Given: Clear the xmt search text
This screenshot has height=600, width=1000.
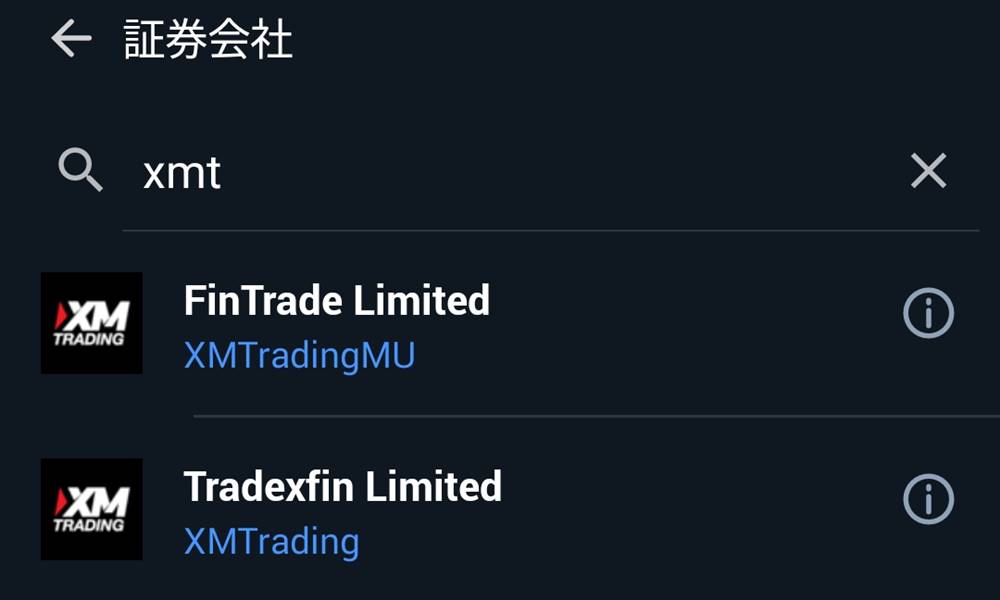Looking at the screenshot, I should point(928,172).
